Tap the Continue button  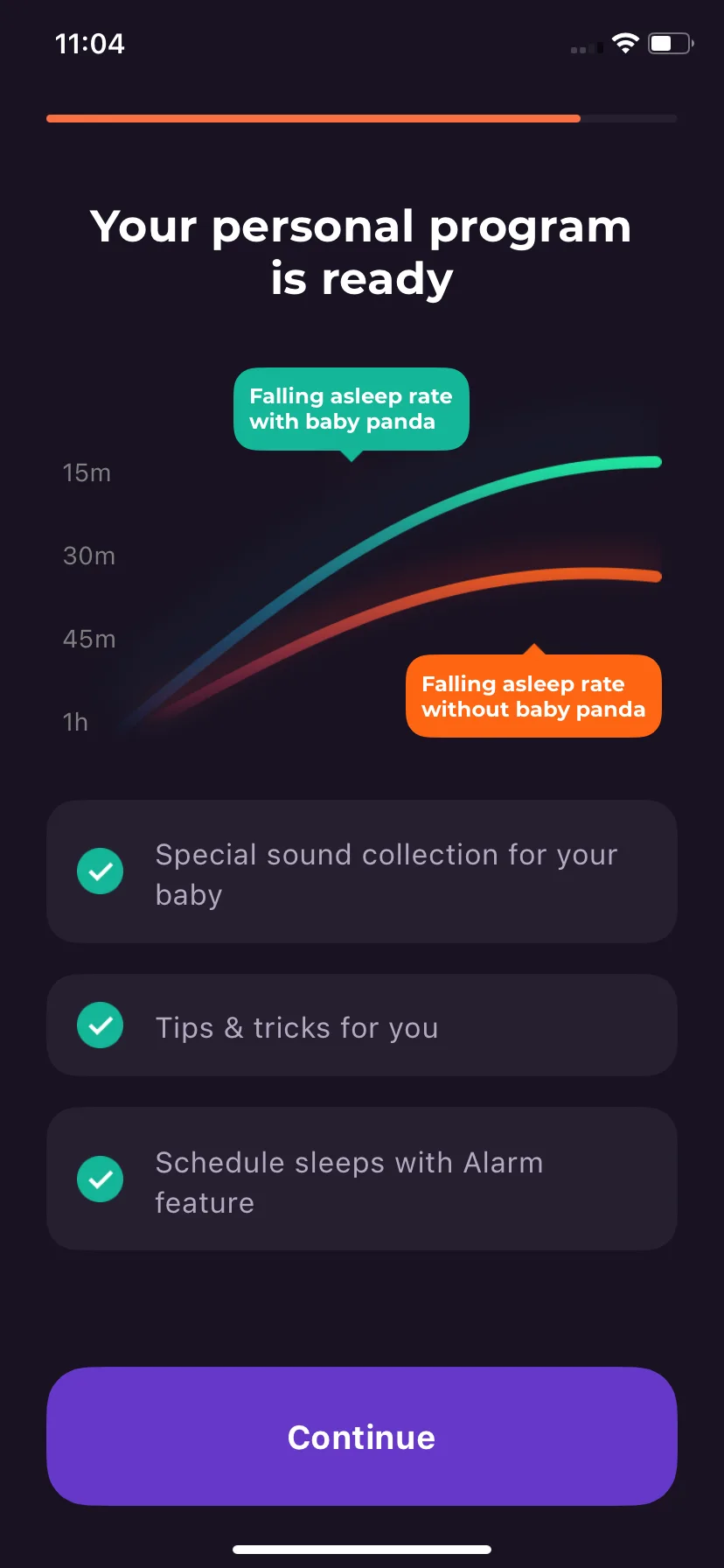click(361, 1436)
